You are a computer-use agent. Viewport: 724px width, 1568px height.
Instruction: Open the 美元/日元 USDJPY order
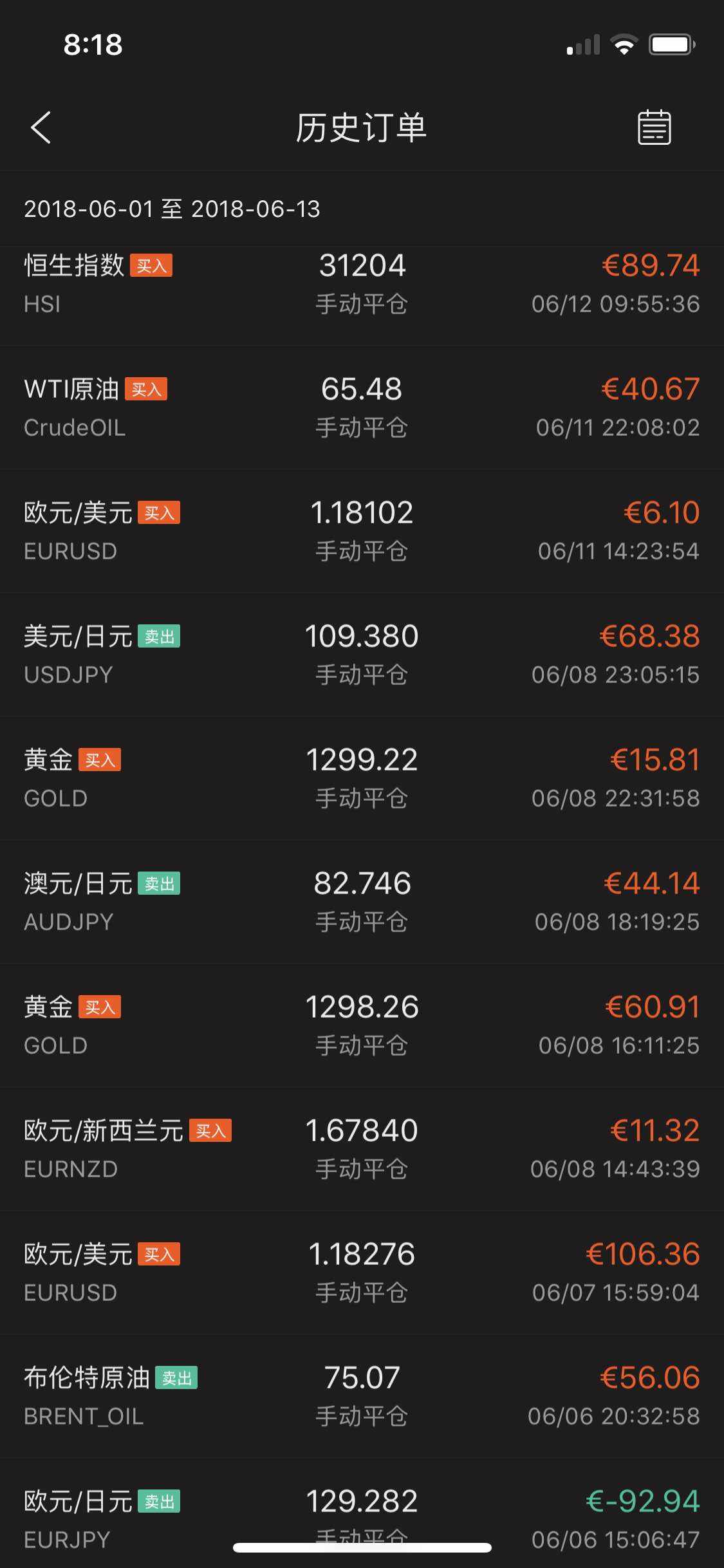click(362, 655)
